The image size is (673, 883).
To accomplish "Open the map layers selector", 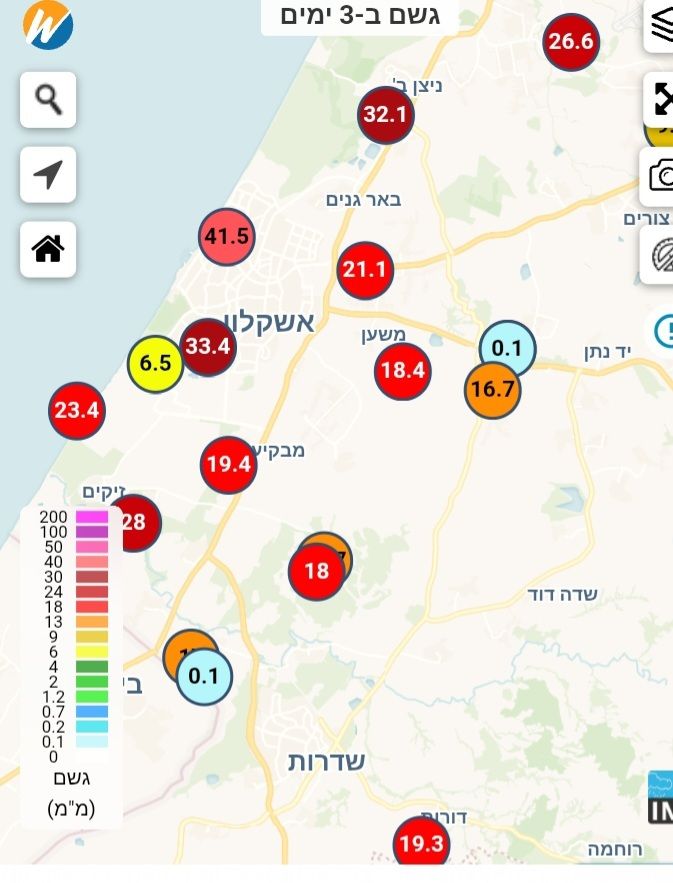I will pyautogui.click(x=659, y=24).
